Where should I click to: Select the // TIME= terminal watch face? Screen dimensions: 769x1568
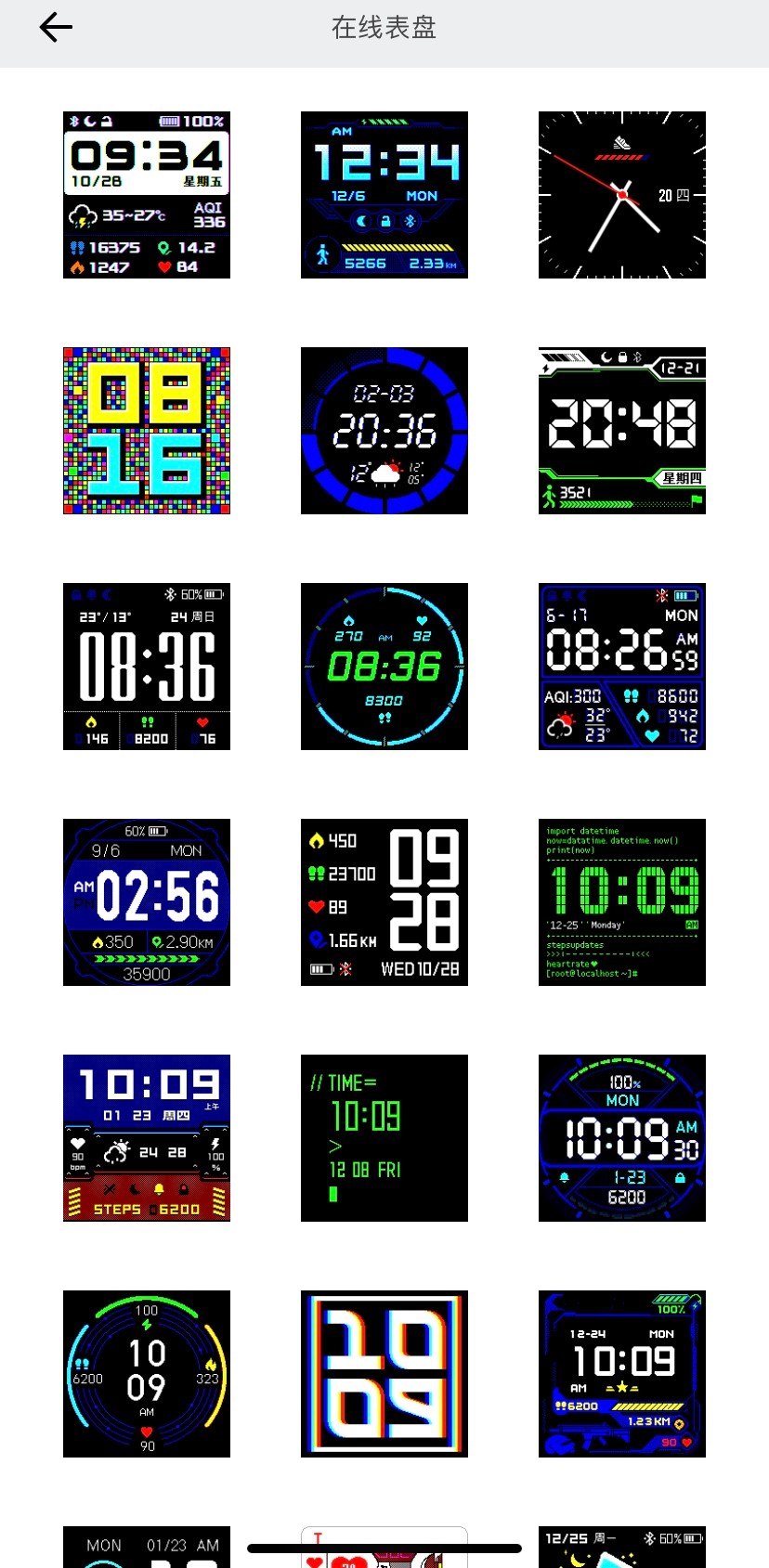coord(384,1138)
